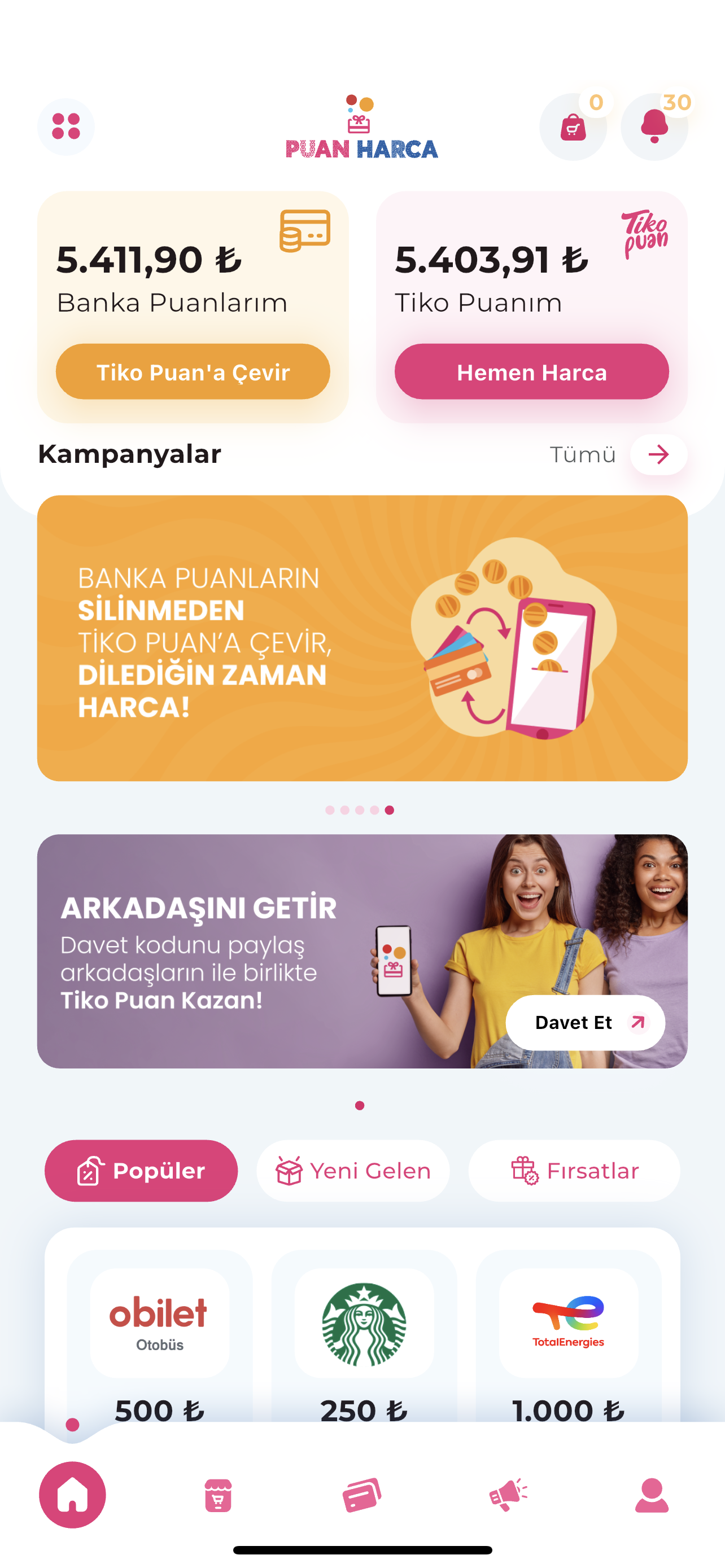Tap Tiko Puan'a Çevir button
Screen dimensions: 725x1568
click(x=193, y=372)
